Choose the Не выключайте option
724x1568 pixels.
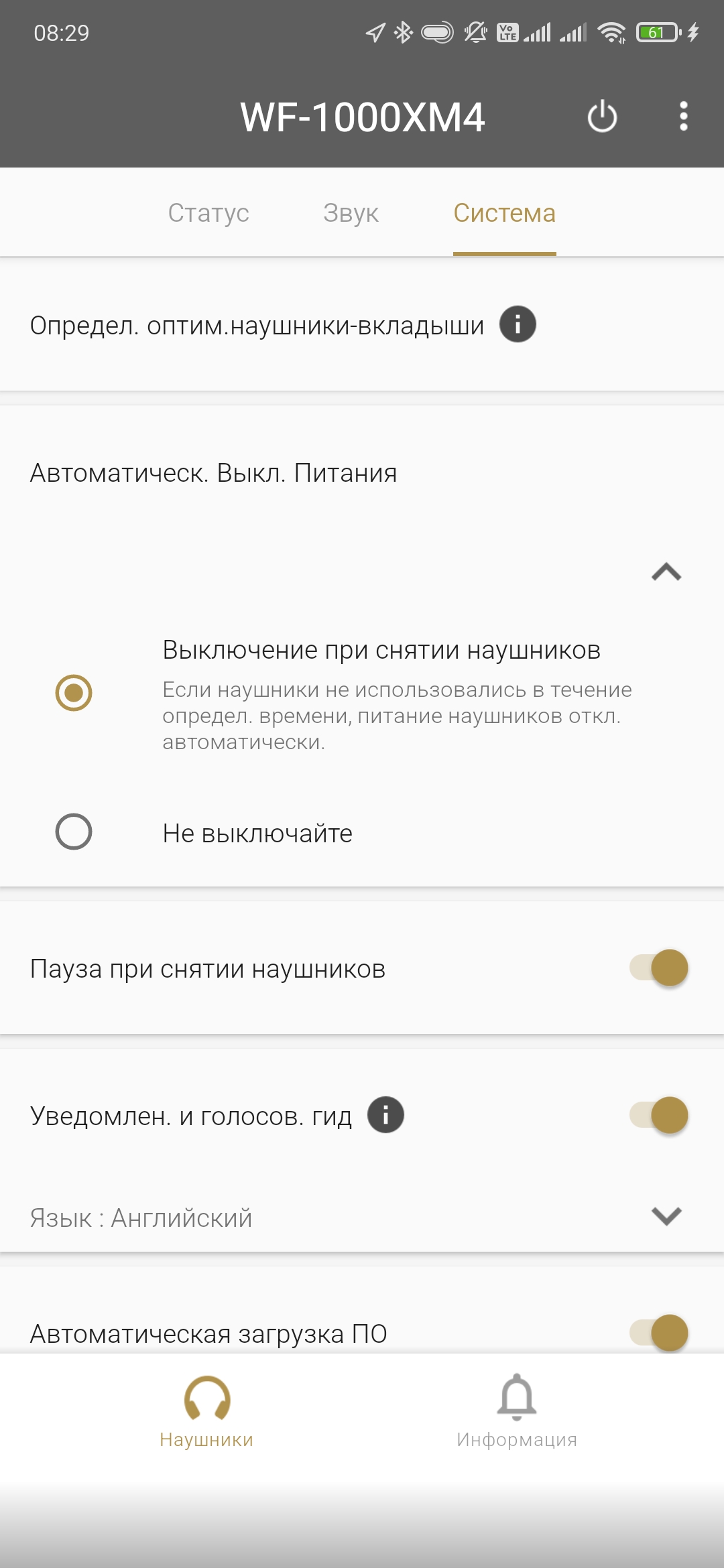click(x=74, y=832)
